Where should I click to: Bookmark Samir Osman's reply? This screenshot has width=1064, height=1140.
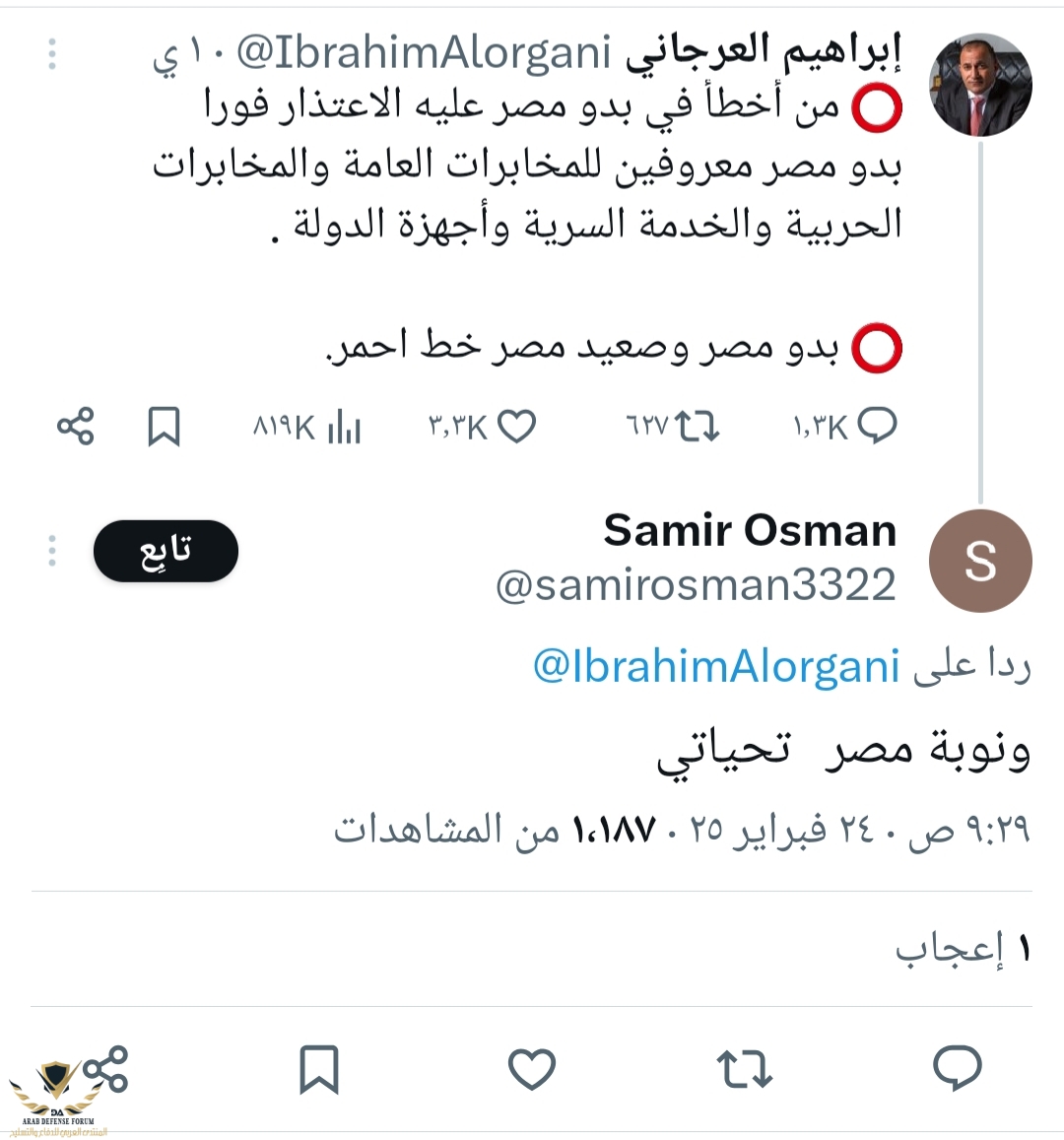[319, 1069]
